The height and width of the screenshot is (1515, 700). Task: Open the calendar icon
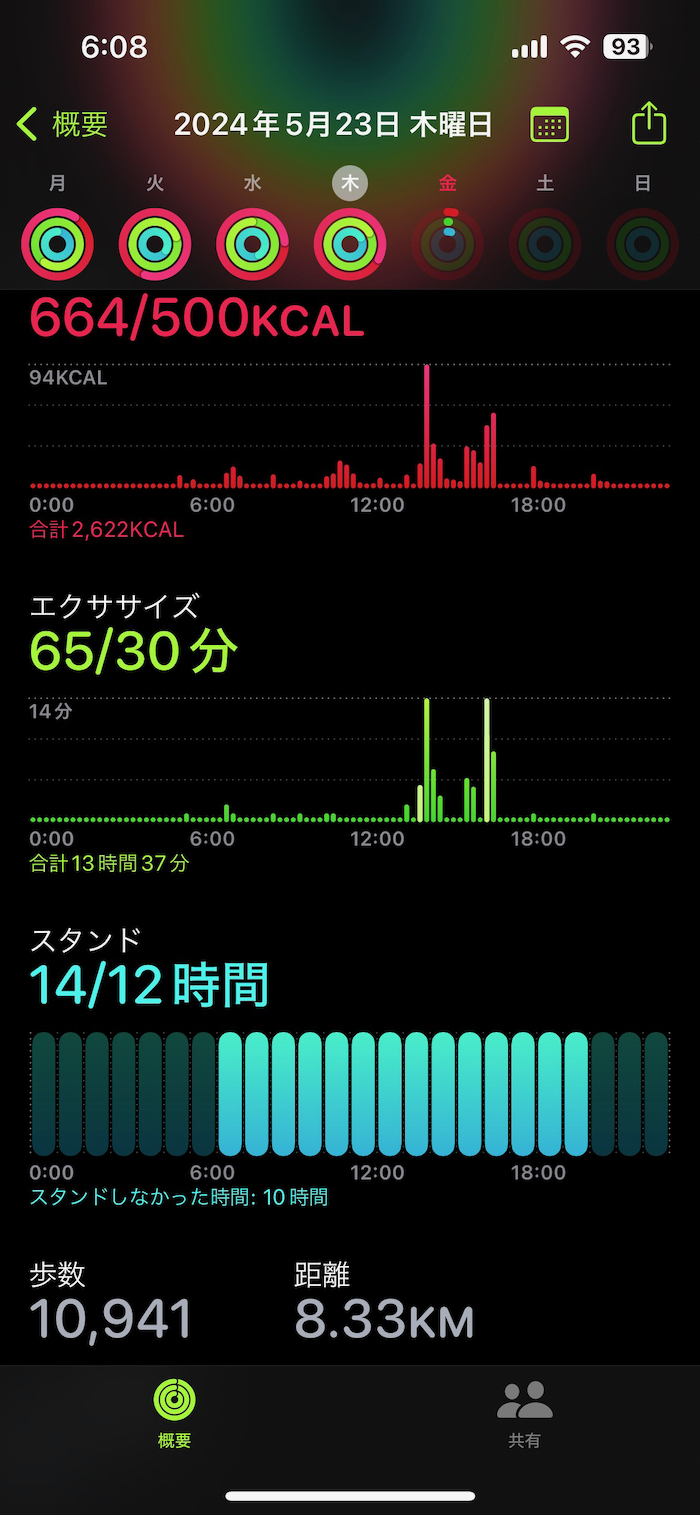[549, 125]
